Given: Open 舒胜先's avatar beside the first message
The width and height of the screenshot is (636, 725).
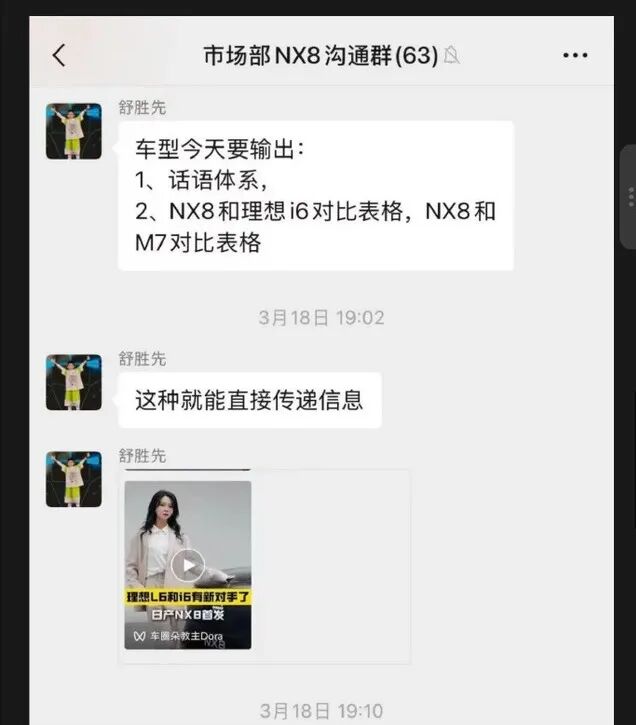Looking at the screenshot, I should tap(74, 131).
